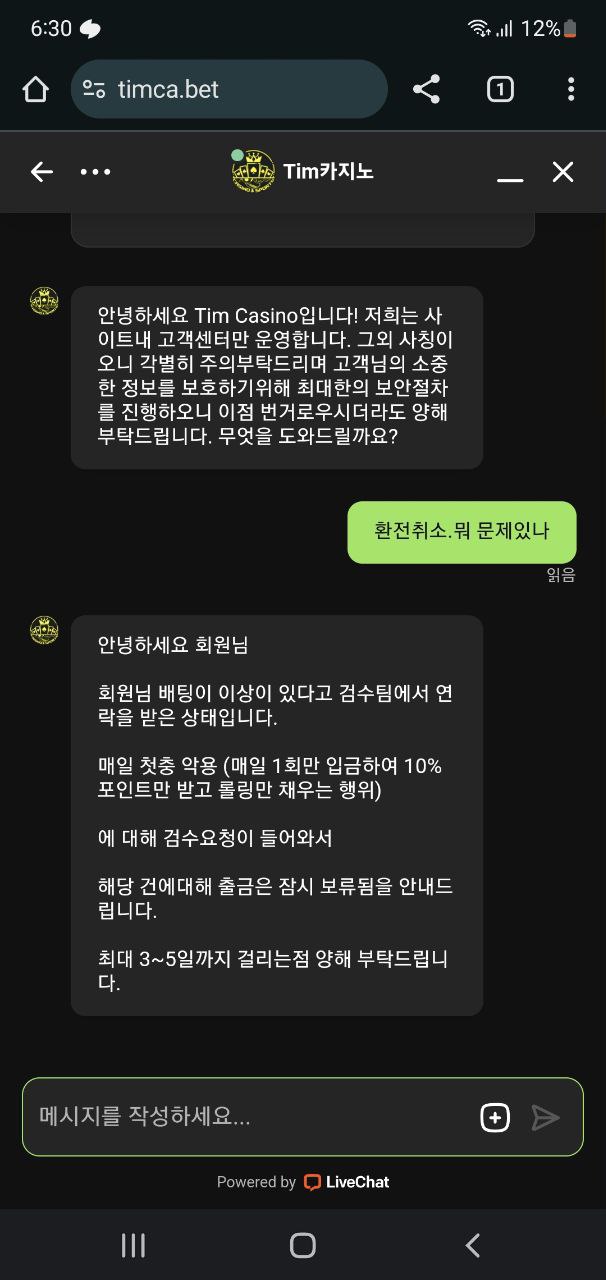
Task: Open the browser overflow menu
Action: 571,90
